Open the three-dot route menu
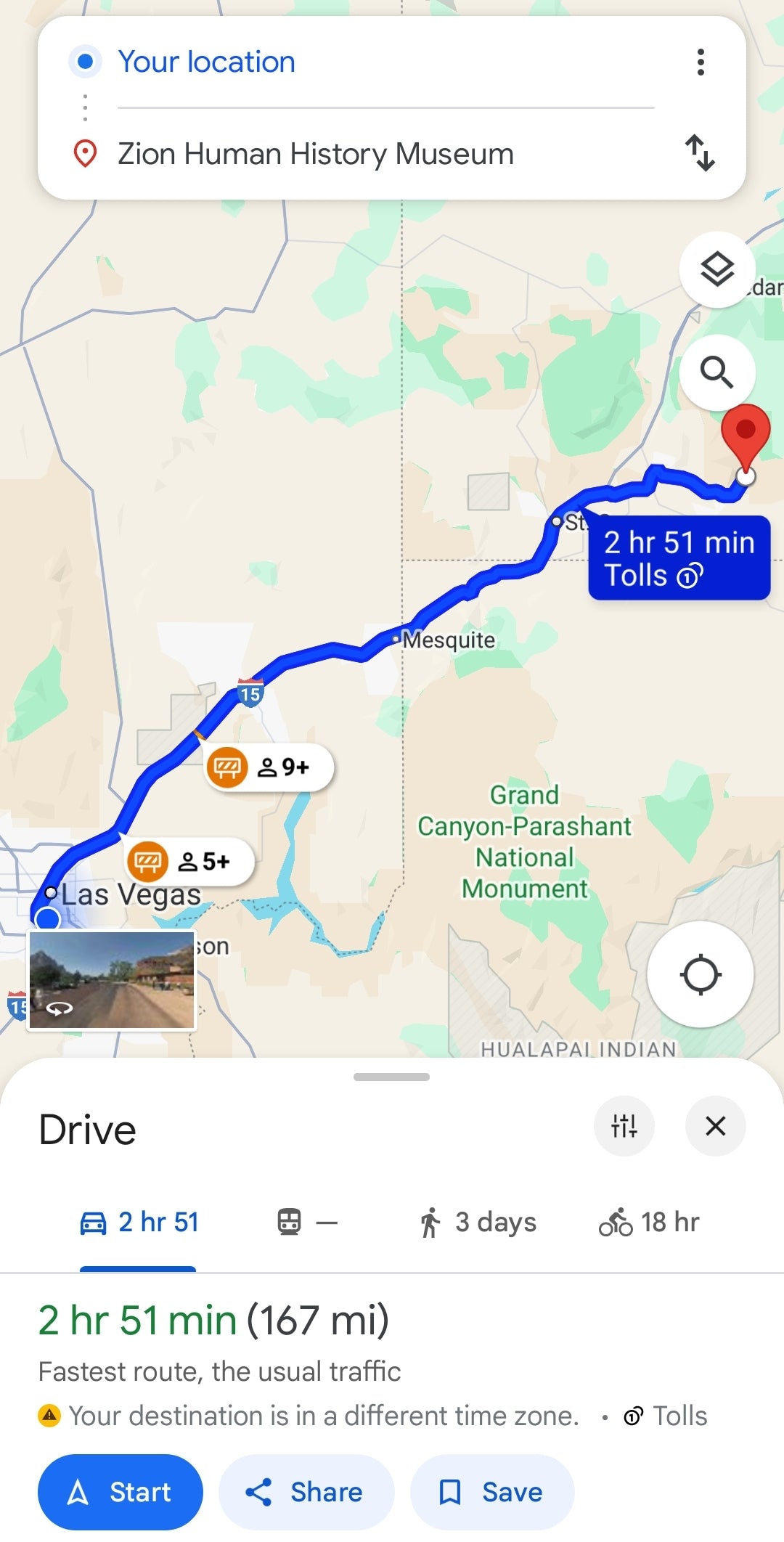 tap(700, 62)
